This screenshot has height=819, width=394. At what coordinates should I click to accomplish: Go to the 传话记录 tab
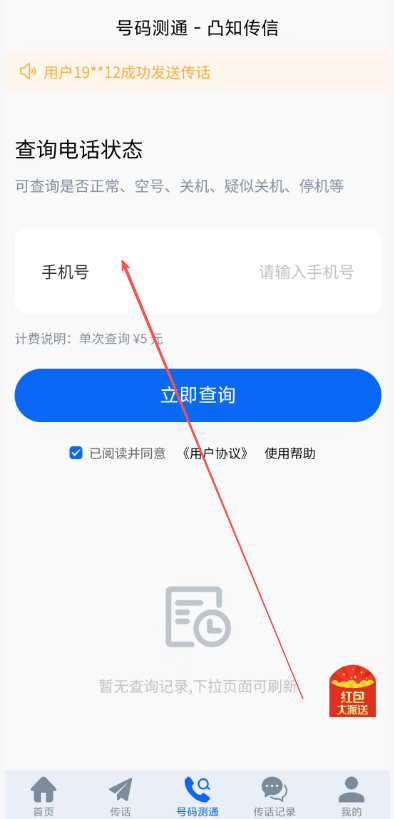point(274,797)
